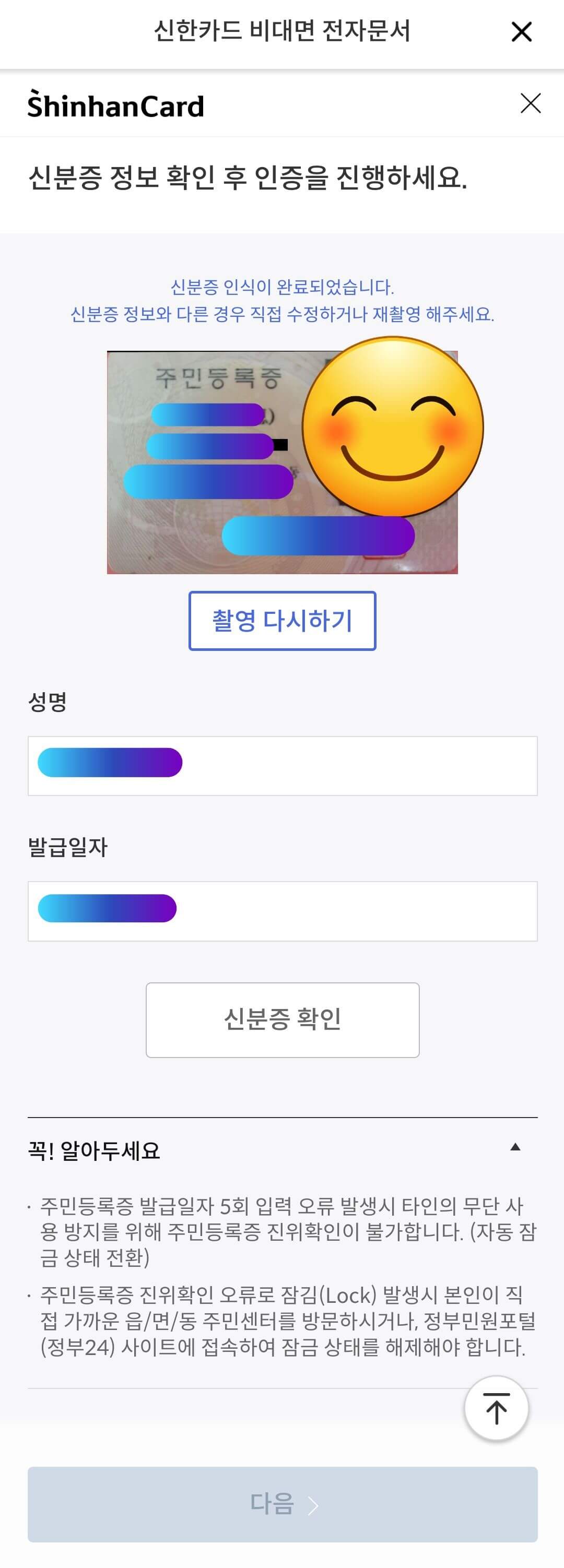564x1568 pixels.
Task: Click the X icon next to the ShinhanCard logo
Action: point(530,103)
